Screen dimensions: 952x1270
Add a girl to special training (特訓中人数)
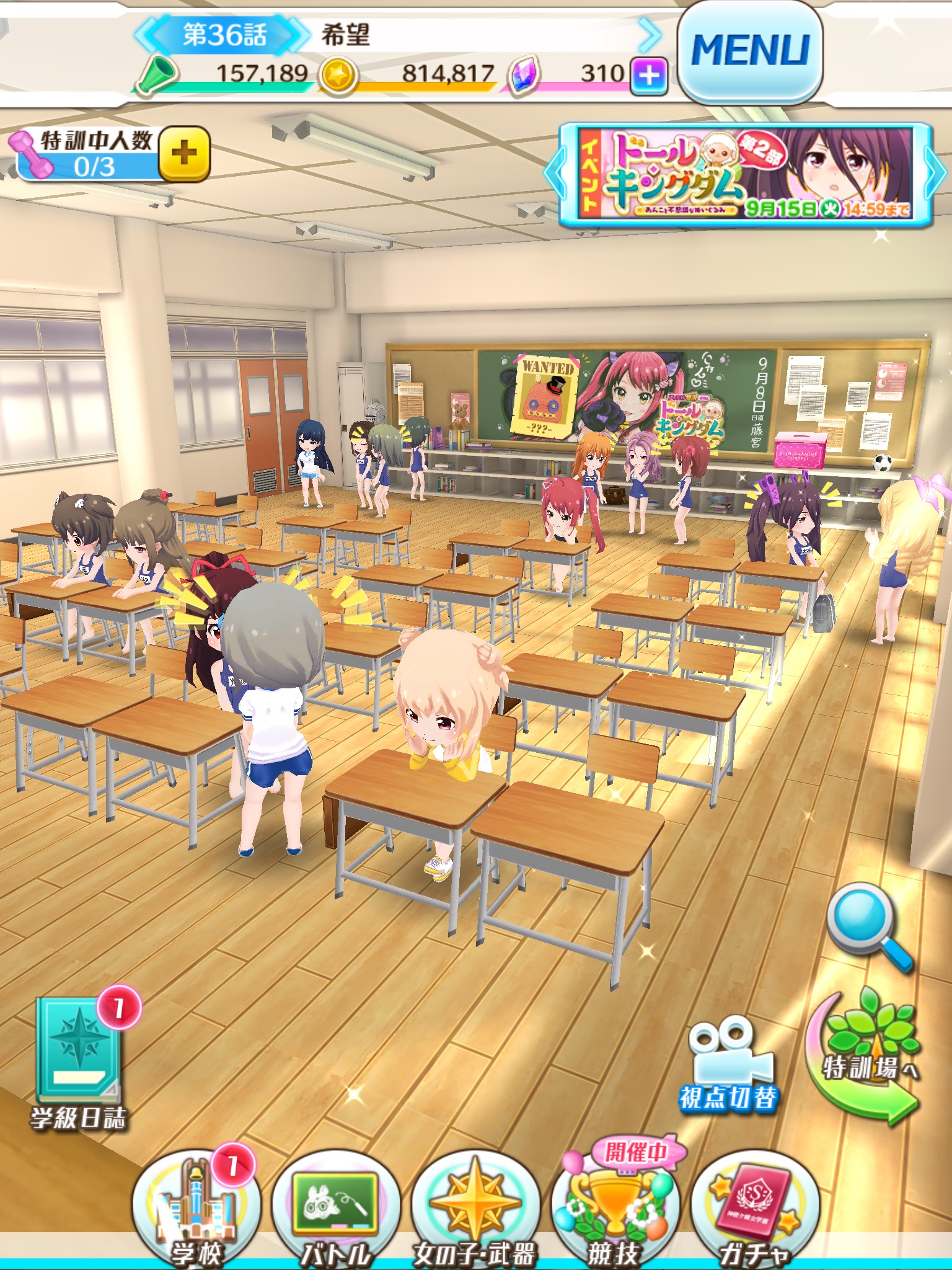[x=184, y=154]
